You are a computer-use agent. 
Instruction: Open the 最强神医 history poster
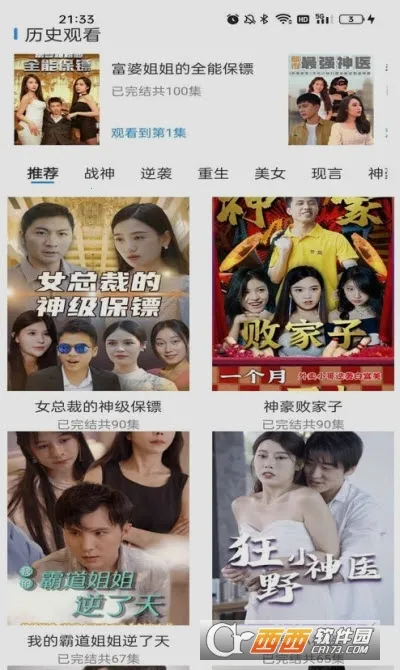[331, 100]
